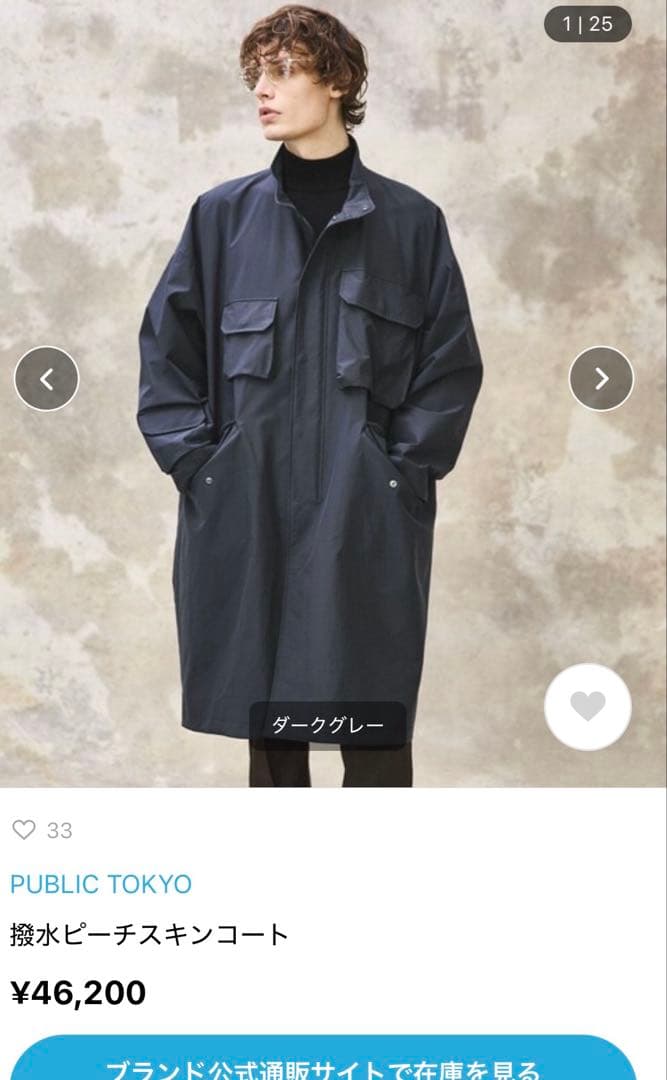
Task: Show the next product photo
Action: [x=601, y=378]
